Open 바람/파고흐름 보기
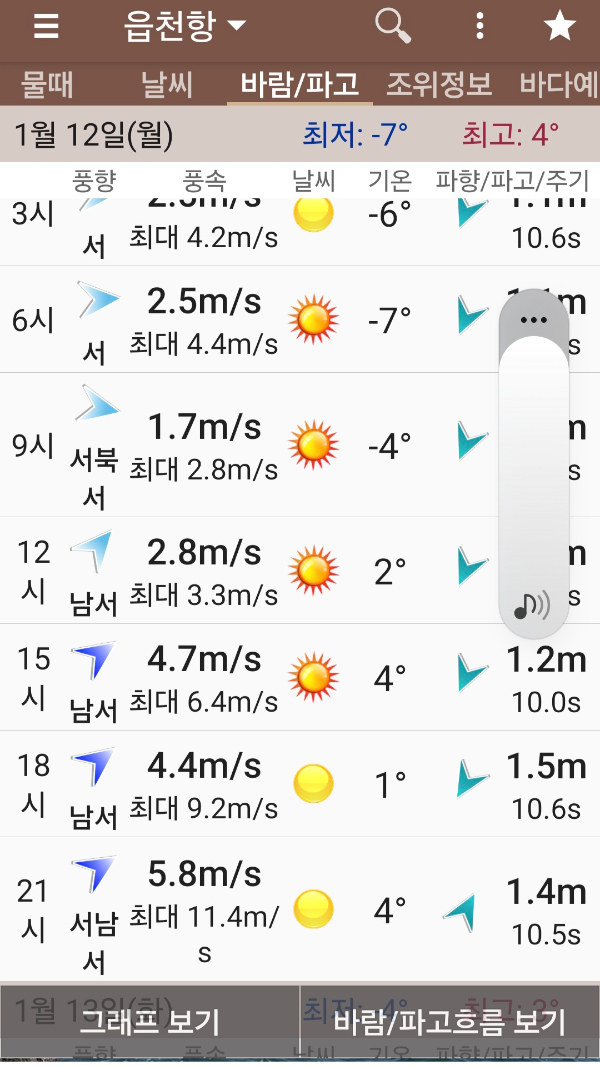600x1066 pixels. tap(450, 1022)
